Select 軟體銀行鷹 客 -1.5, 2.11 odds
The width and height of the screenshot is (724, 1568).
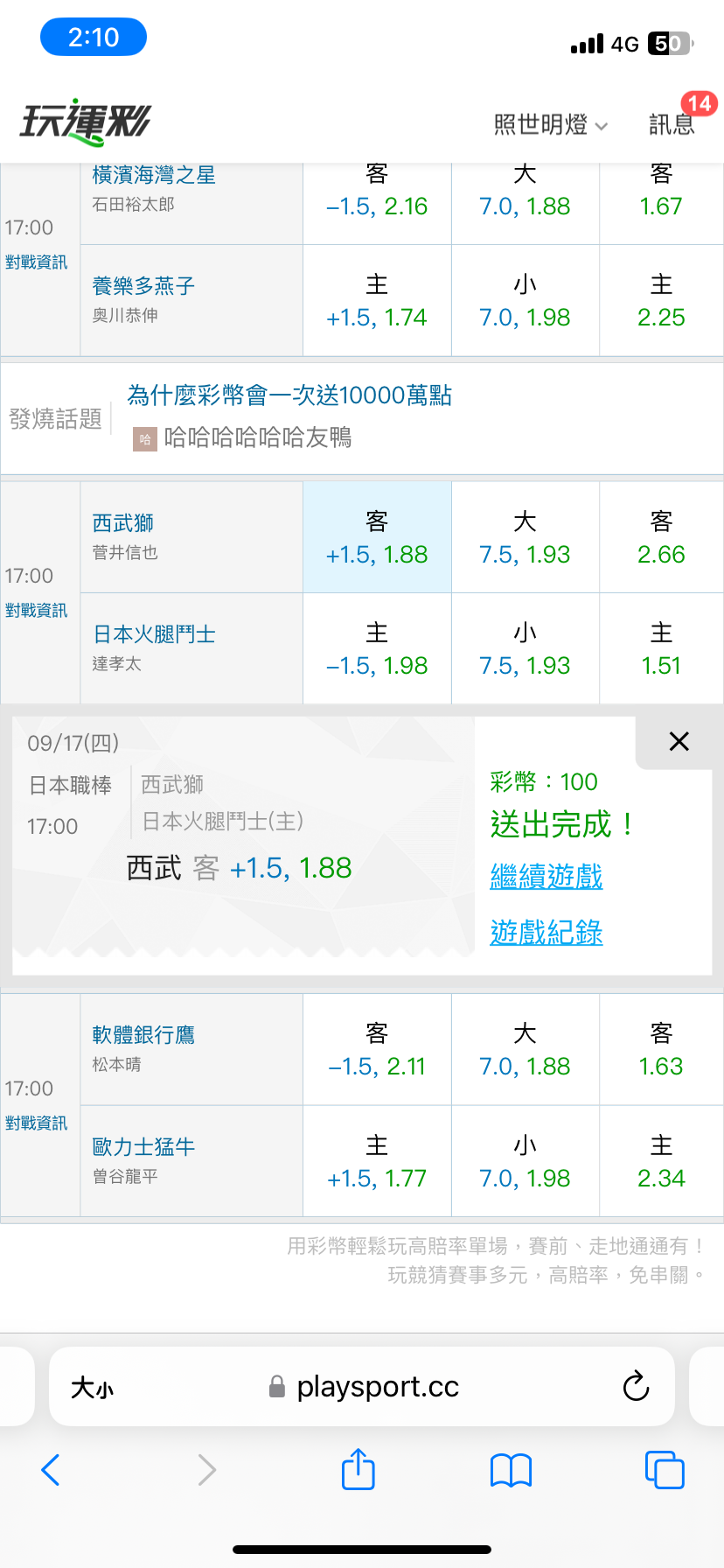click(x=377, y=1049)
